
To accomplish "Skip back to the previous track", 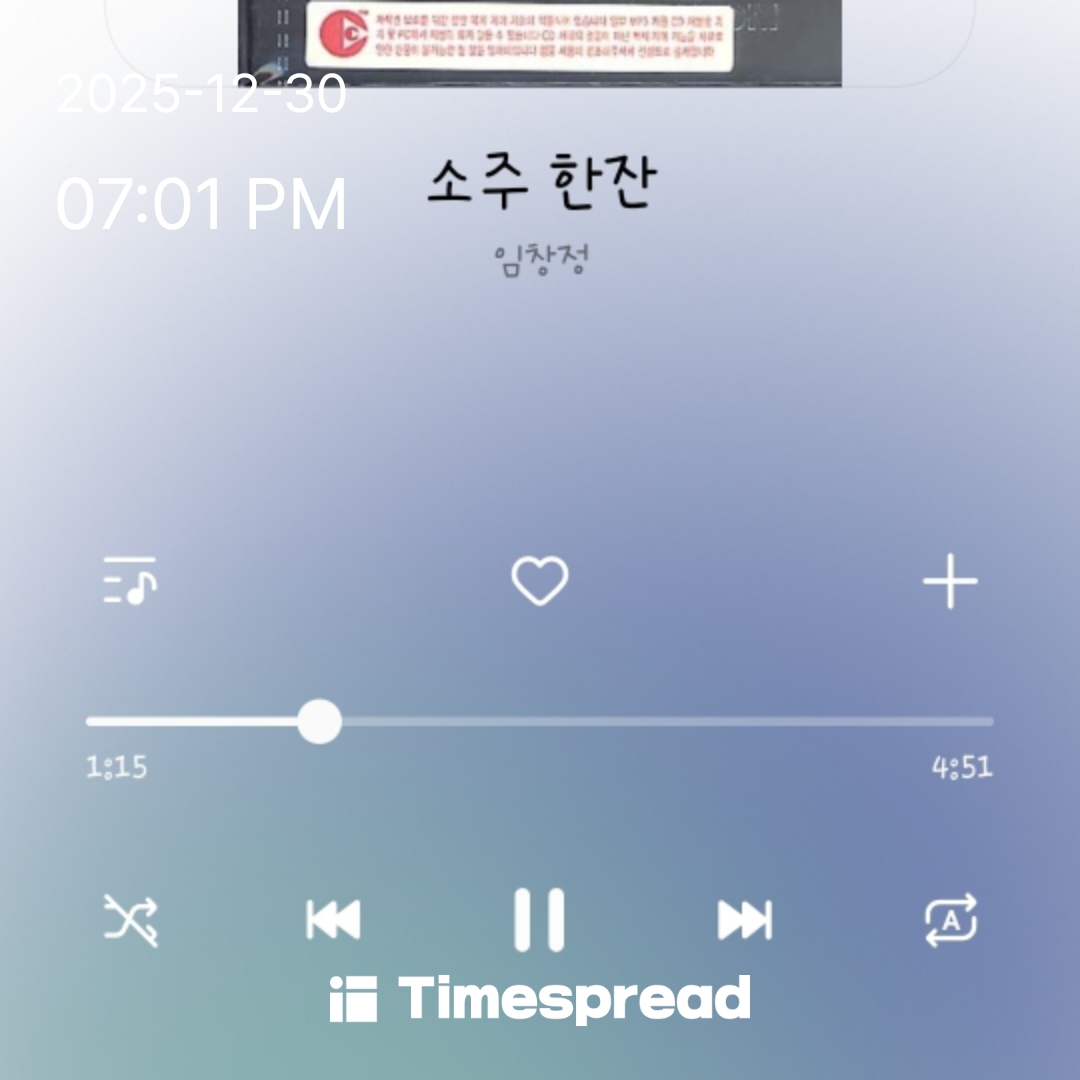I will coord(333,920).
